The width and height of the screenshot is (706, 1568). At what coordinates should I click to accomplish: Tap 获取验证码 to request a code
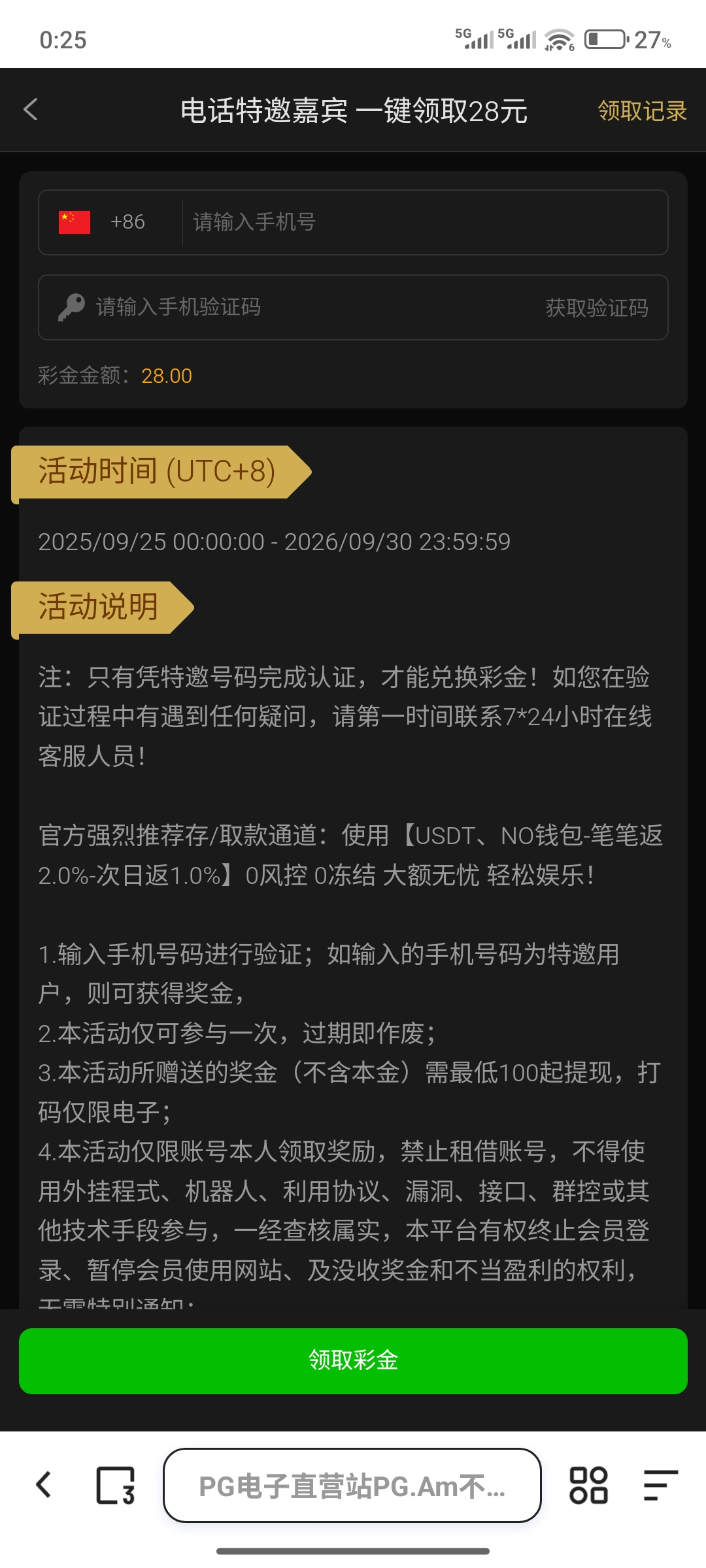coord(596,307)
